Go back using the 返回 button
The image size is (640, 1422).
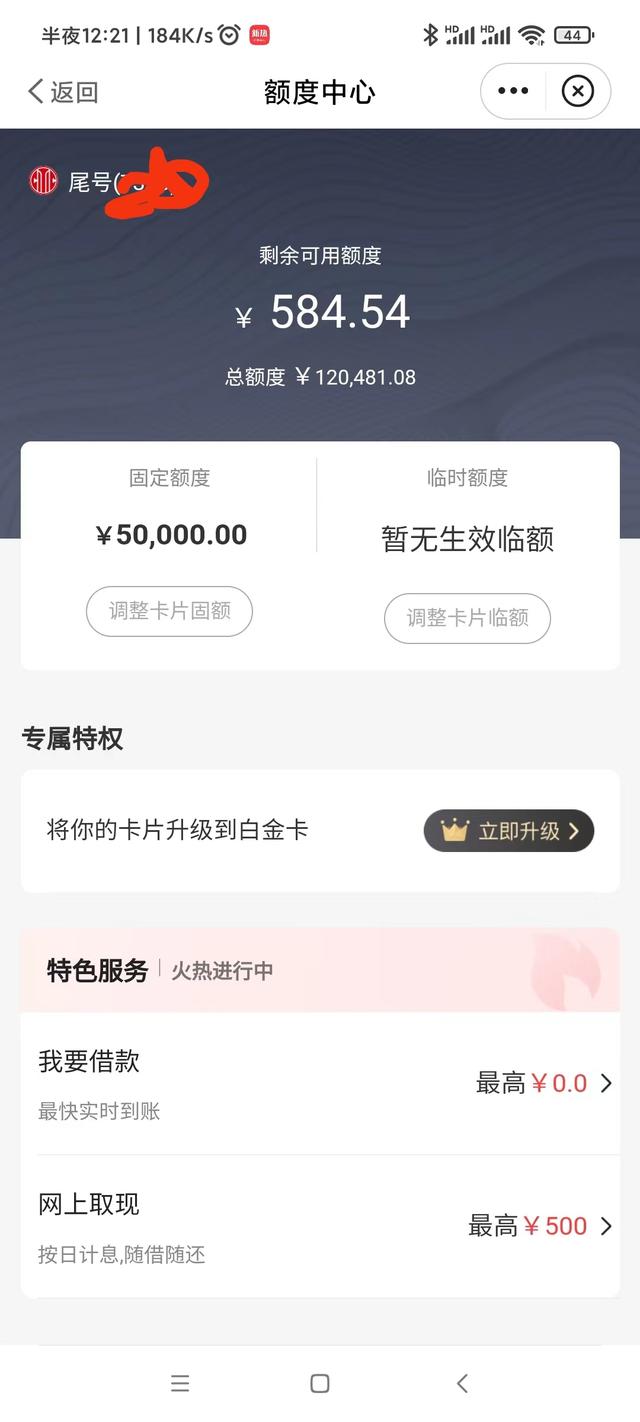(x=62, y=92)
